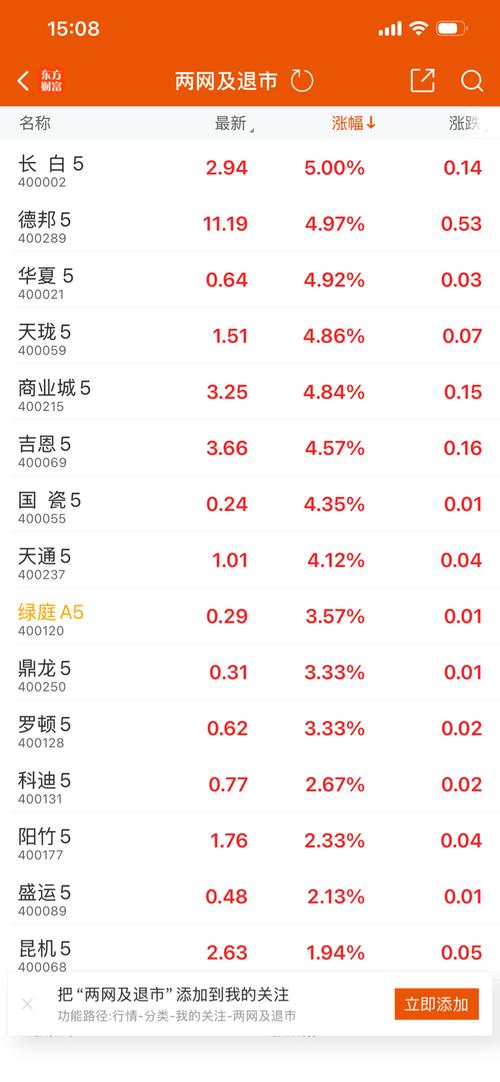Select the 天珑5 row
The image size is (500, 1082).
250,336
